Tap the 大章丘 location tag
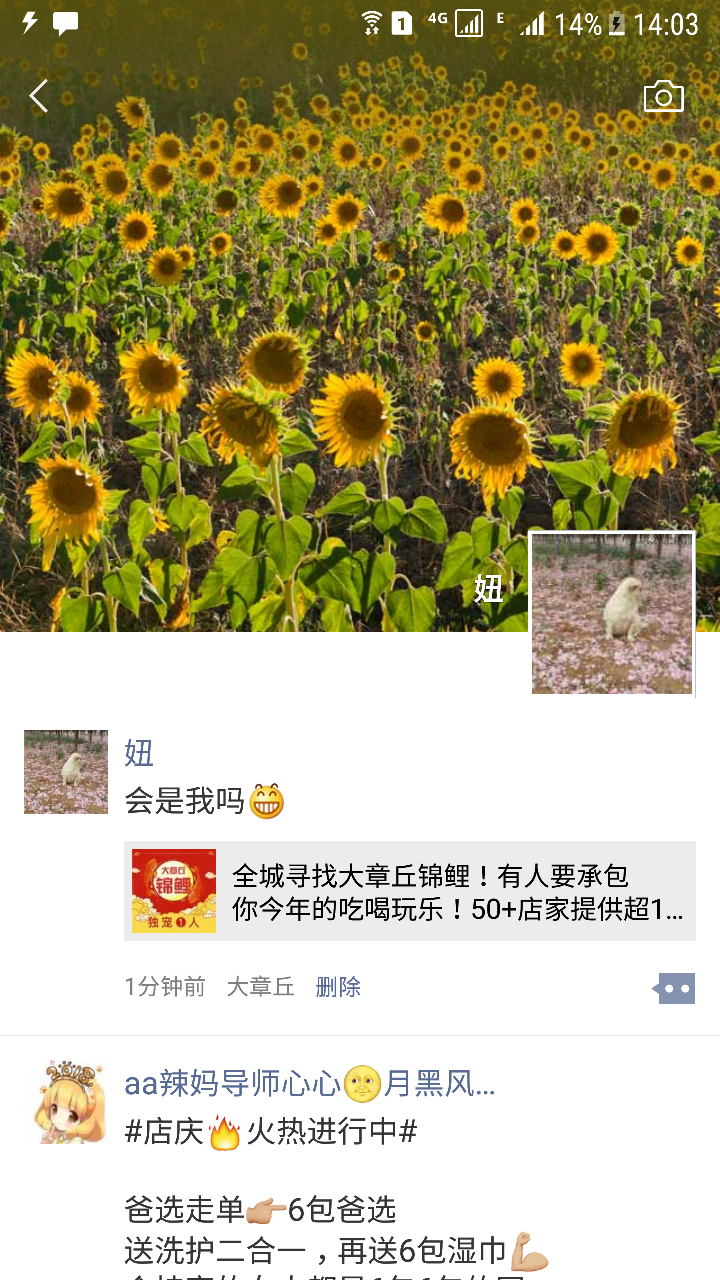Image resolution: width=720 pixels, height=1280 pixels. pos(260,987)
